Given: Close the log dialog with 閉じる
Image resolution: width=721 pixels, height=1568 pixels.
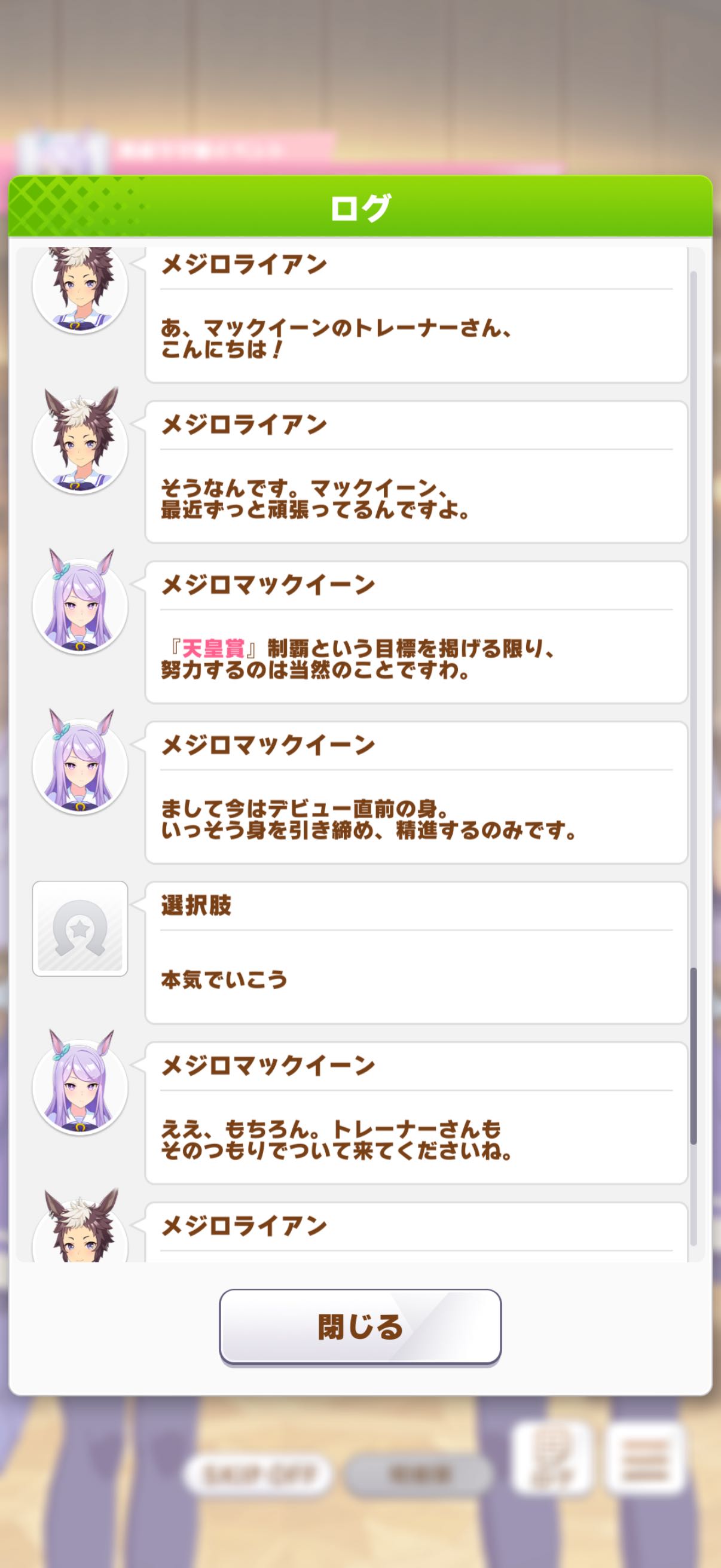Looking at the screenshot, I should pyautogui.click(x=360, y=1327).
